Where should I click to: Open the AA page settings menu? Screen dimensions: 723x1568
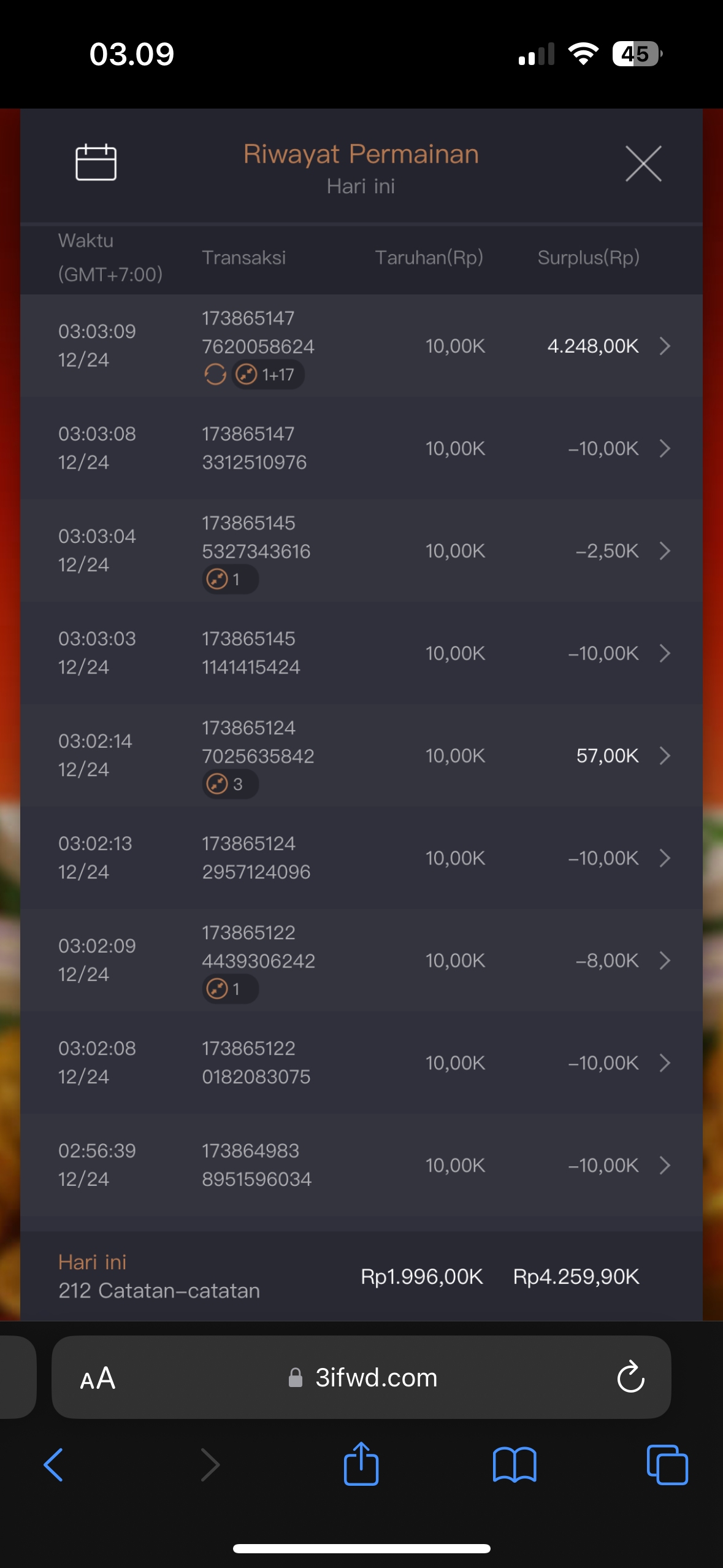pos(98,1378)
